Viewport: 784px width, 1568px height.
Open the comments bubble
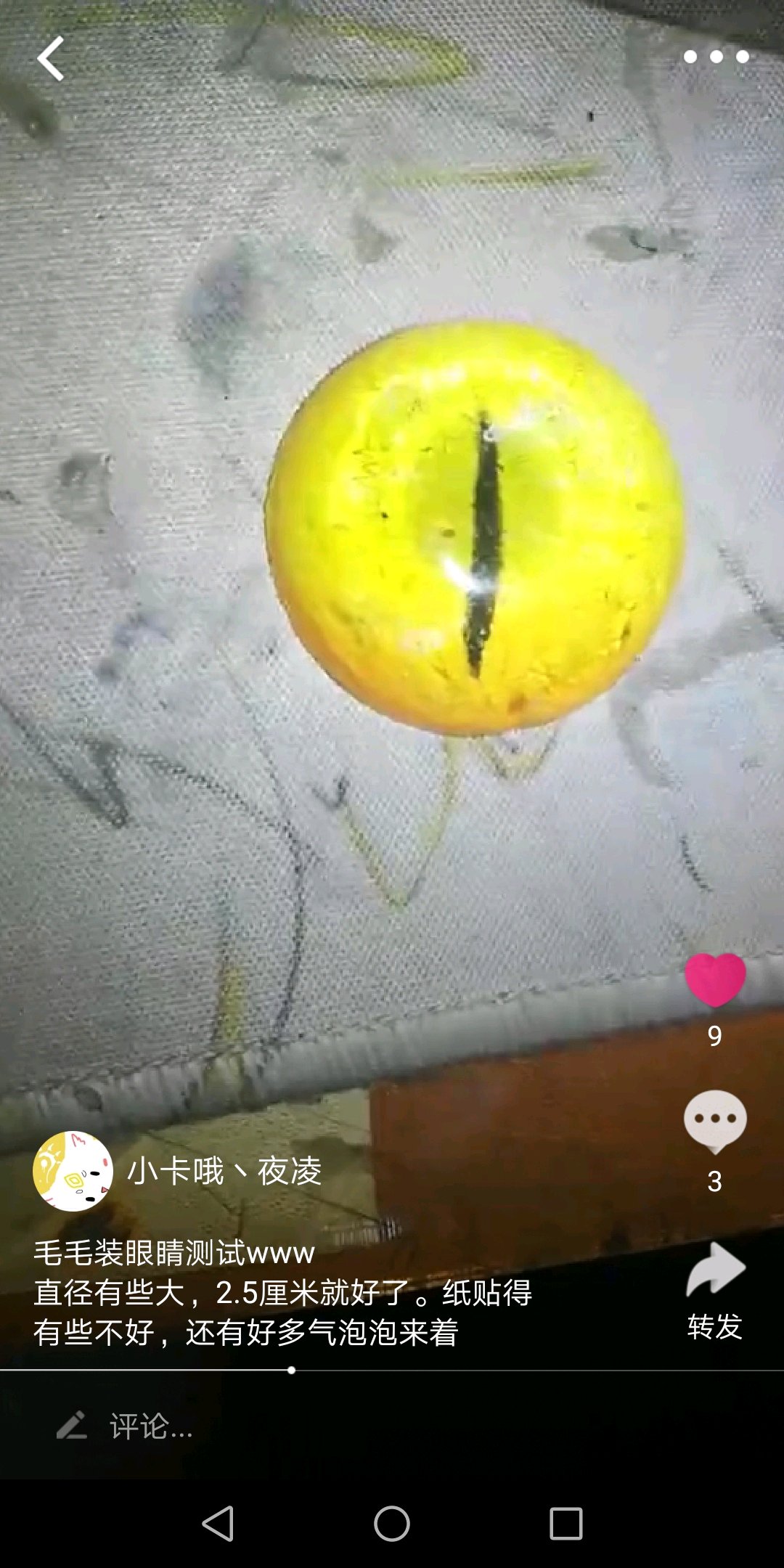click(x=715, y=1121)
